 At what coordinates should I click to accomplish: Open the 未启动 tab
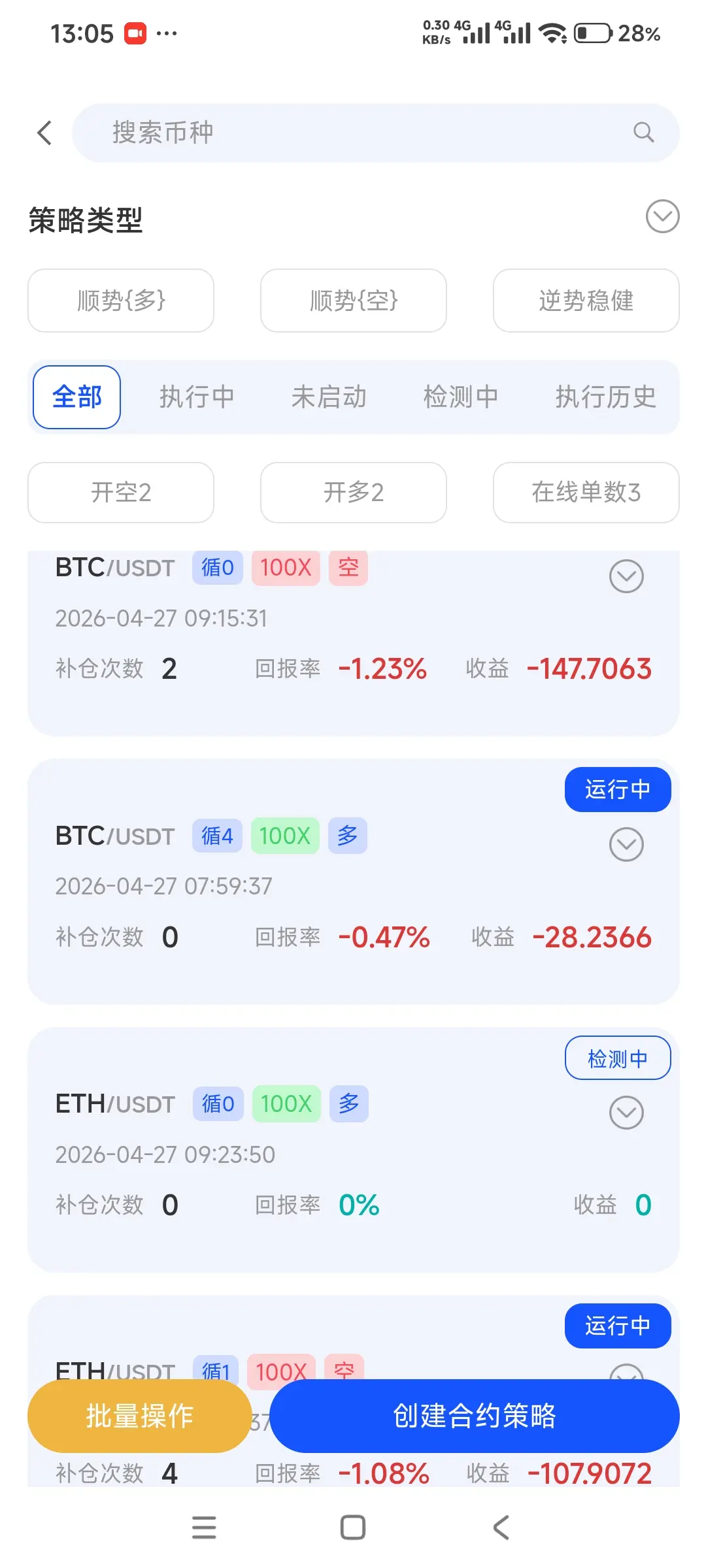pos(329,397)
